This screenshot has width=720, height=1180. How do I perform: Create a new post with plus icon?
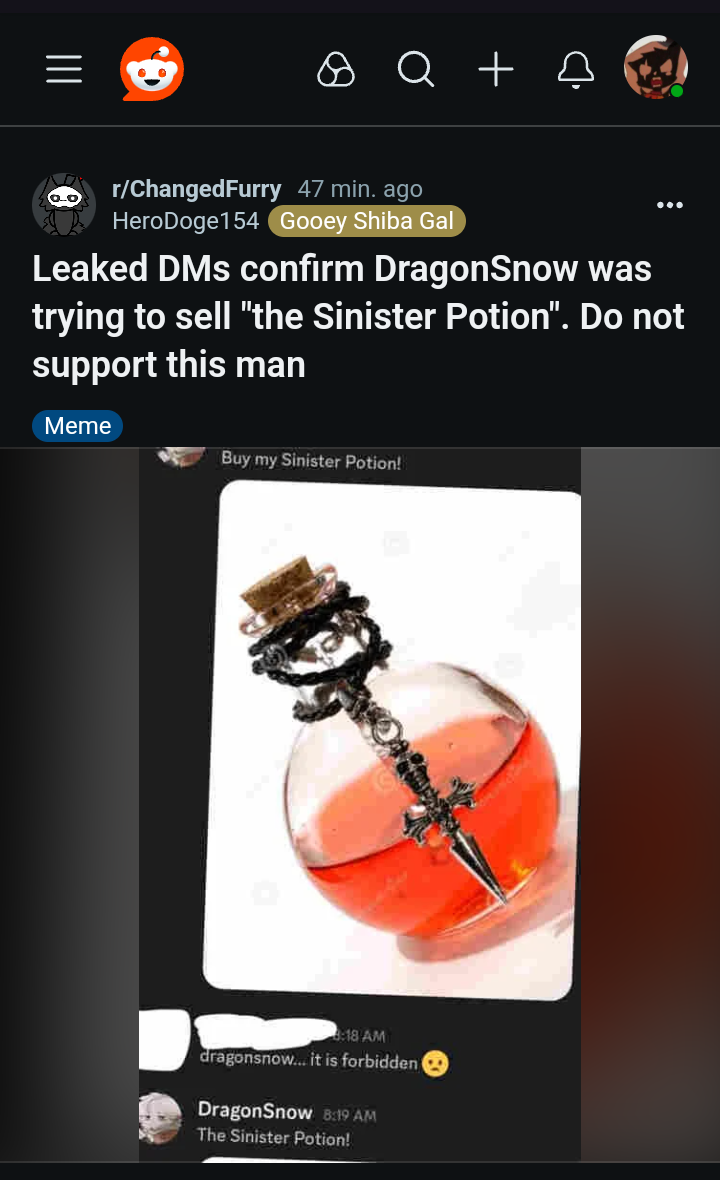pos(496,69)
